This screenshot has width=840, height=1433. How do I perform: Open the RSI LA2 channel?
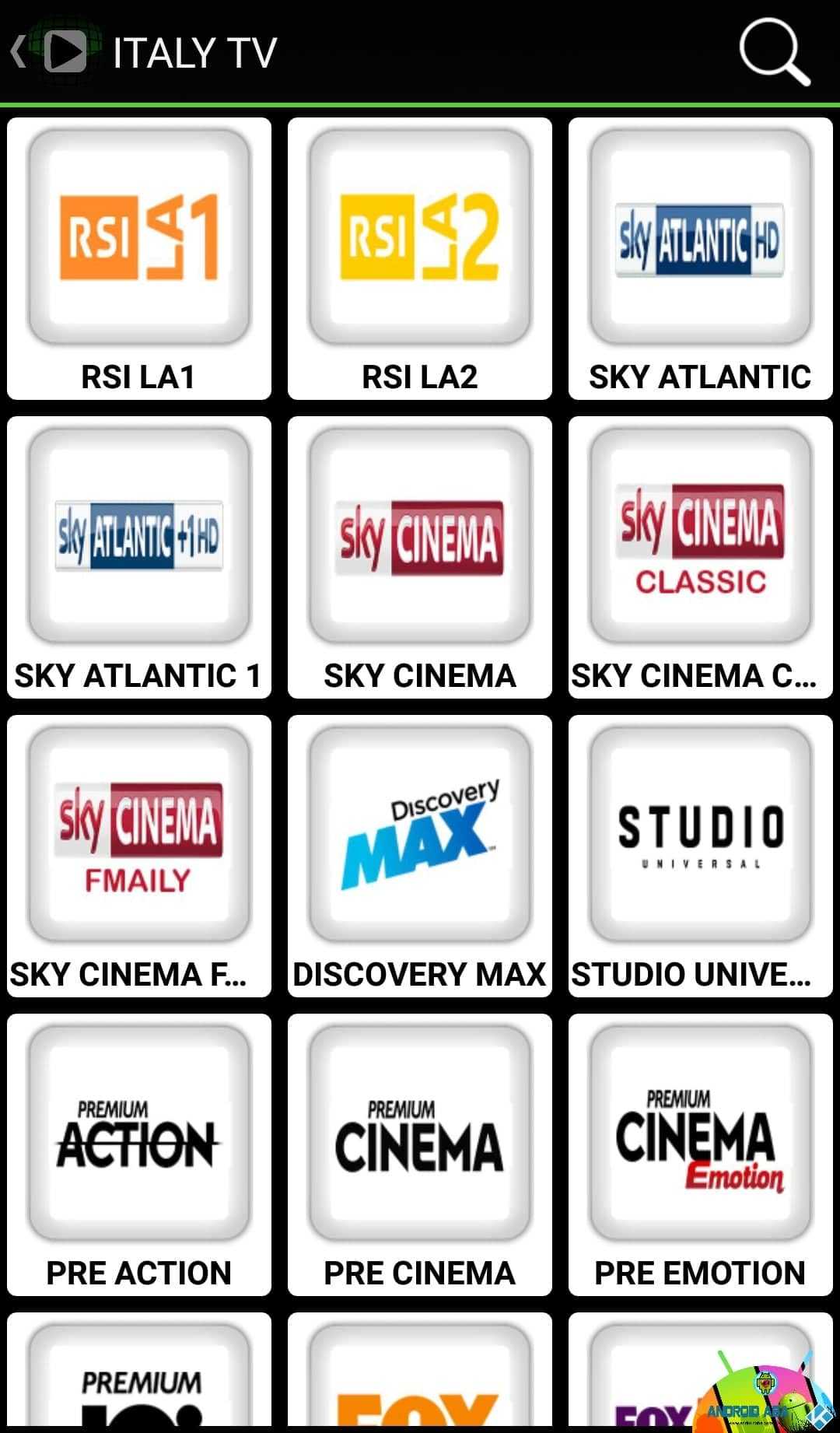pyautogui.click(x=420, y=258)
